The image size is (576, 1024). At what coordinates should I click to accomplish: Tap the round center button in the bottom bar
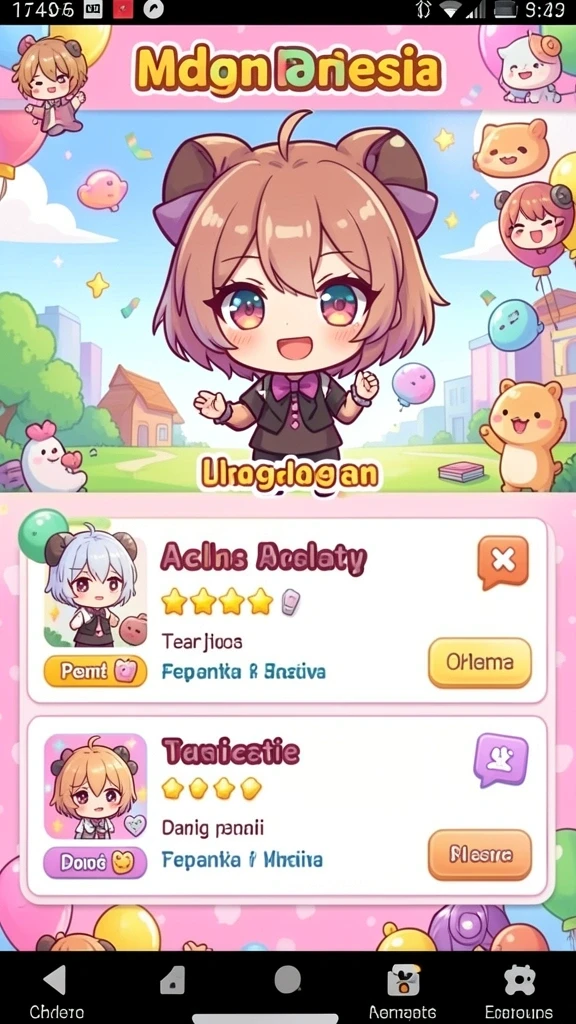click(287, 980)
